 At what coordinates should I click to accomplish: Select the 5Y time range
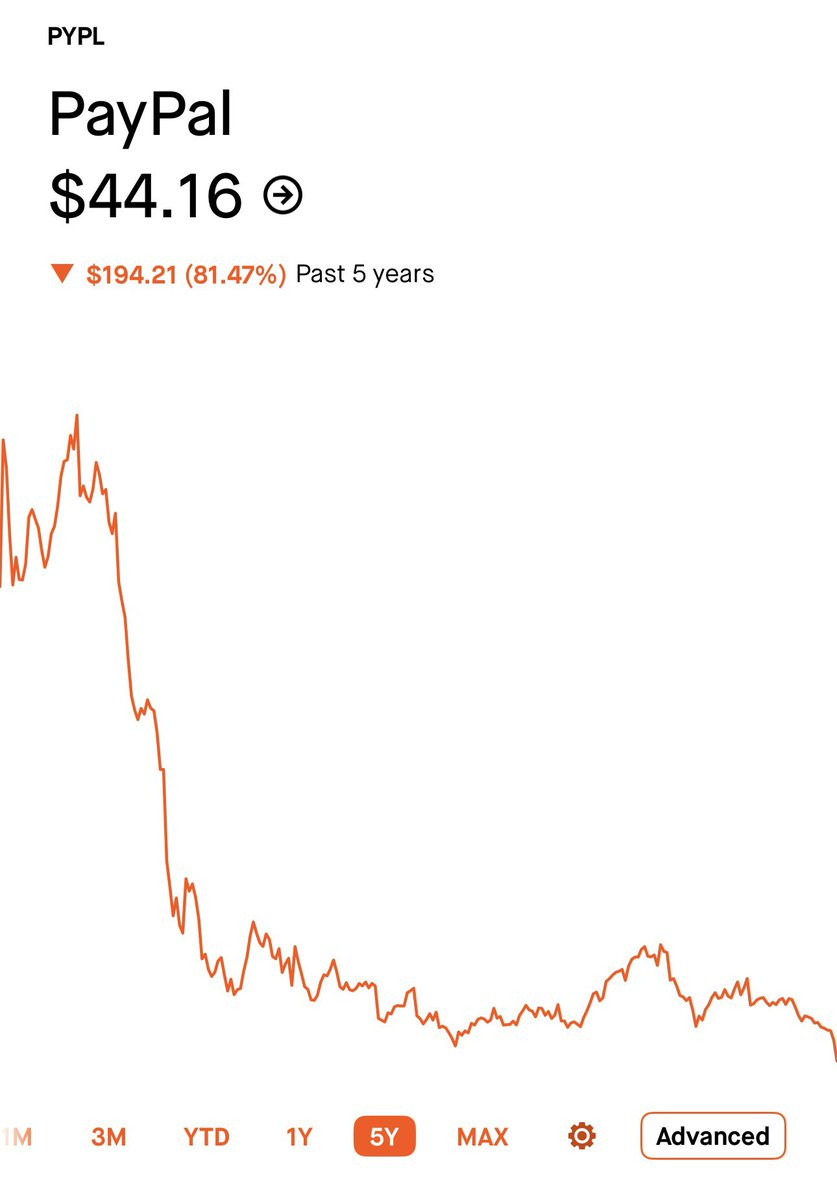point(384,1137)
